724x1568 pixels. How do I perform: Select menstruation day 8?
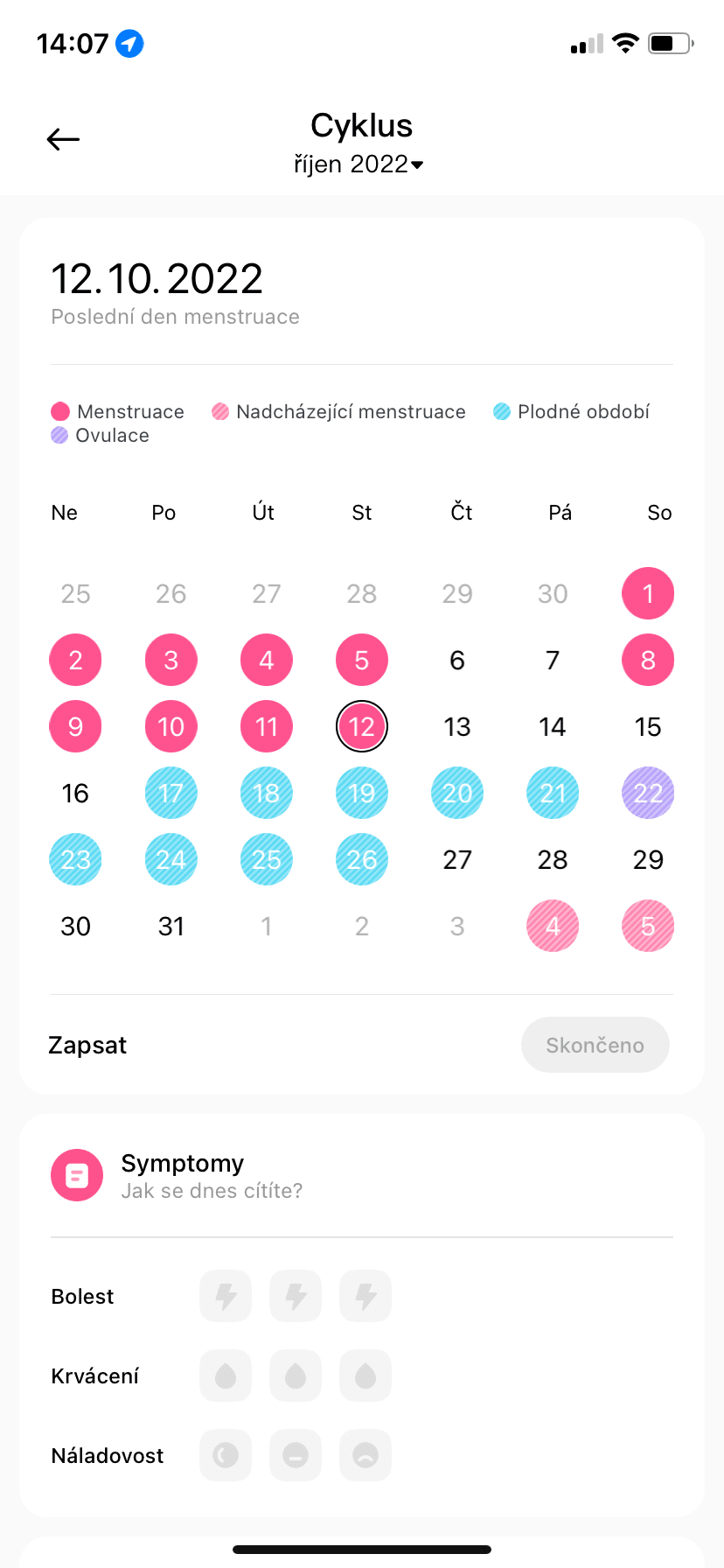click(647, 660)
